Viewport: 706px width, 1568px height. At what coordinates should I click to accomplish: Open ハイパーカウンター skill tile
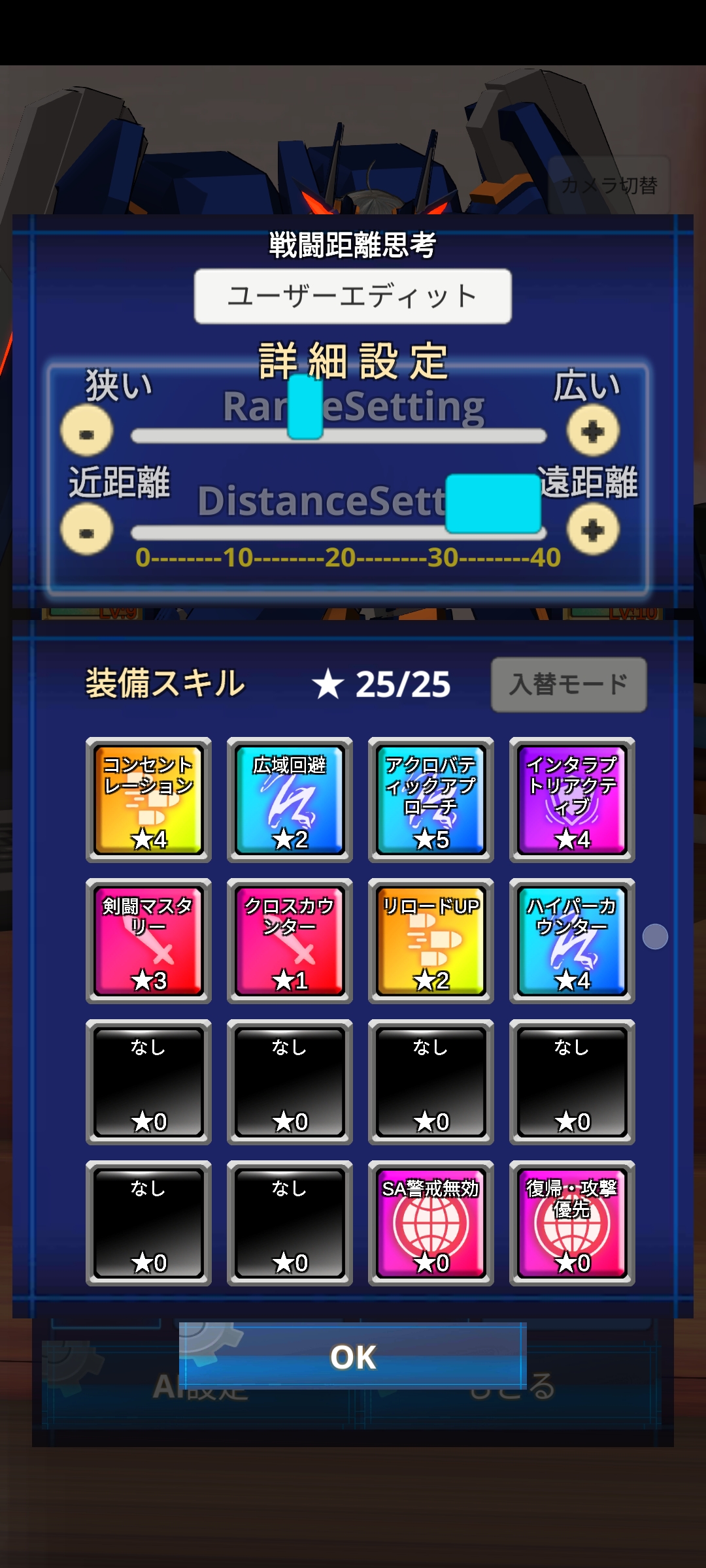572,941
